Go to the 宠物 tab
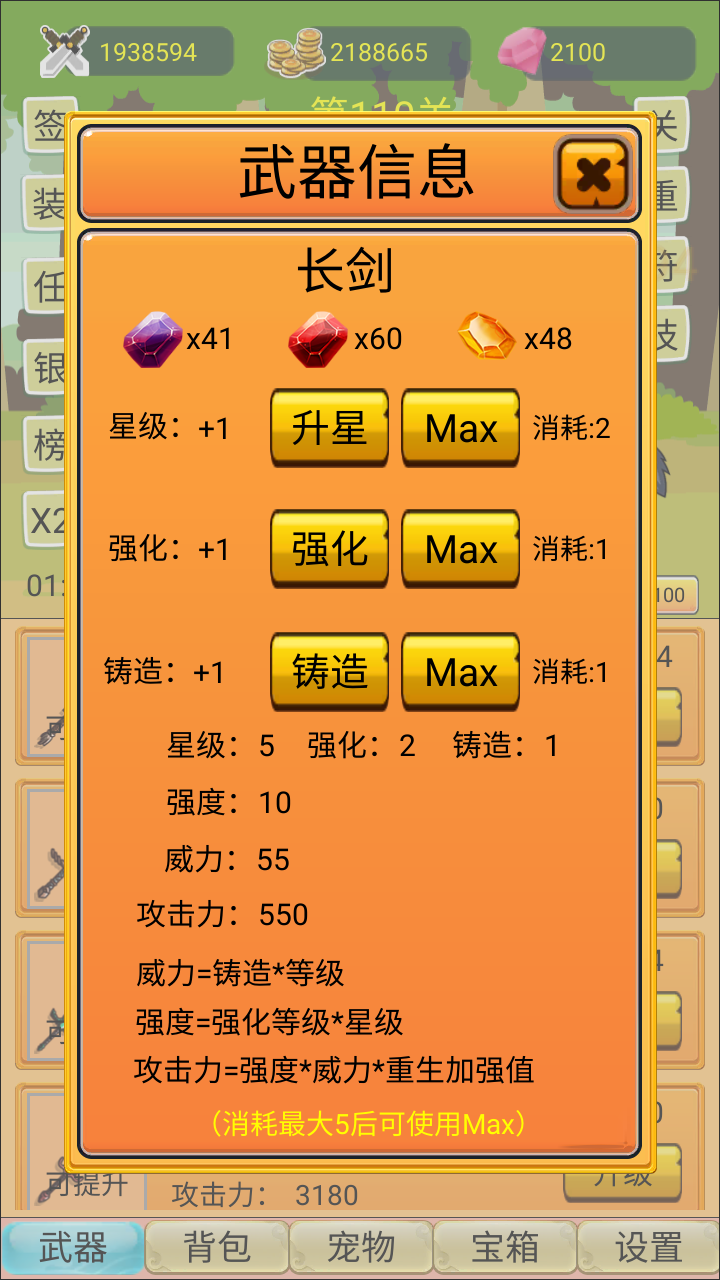Image resolution: width=720 pixels, height=1280 pixels. 360,1247
